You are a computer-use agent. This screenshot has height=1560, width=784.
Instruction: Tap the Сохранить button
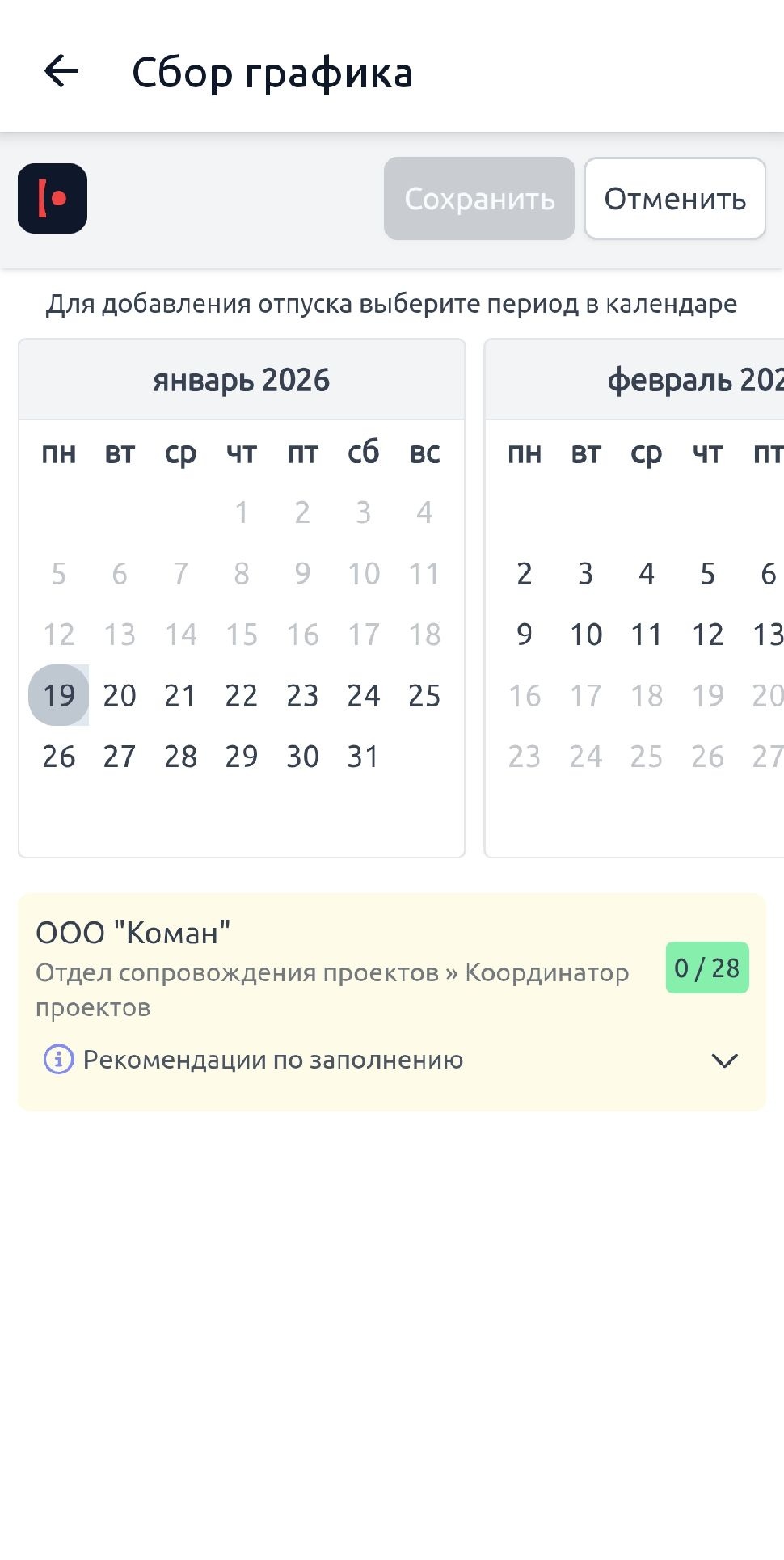(478, 199)
